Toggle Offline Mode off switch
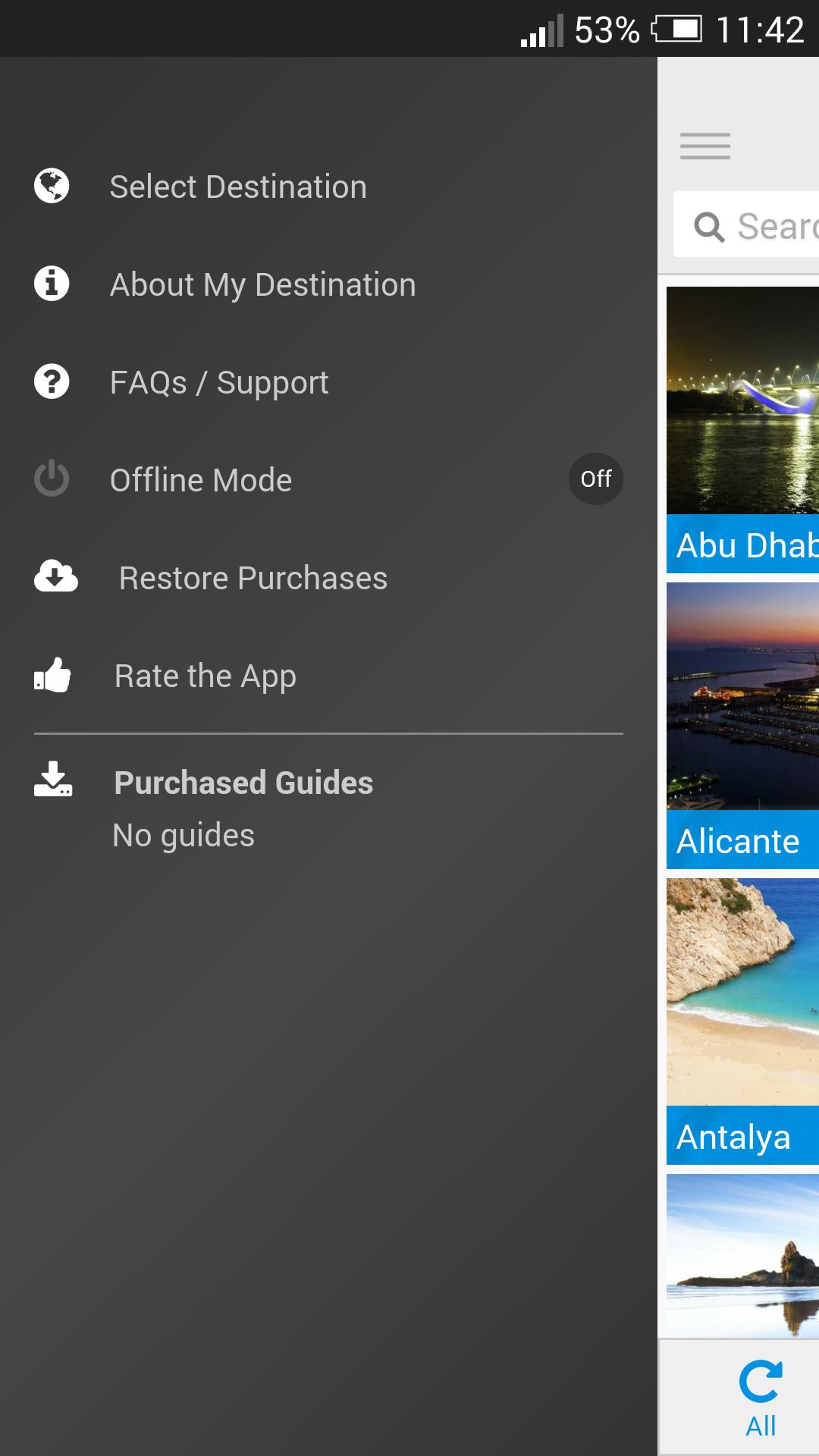819x1456 pixels. coord(596,479)
